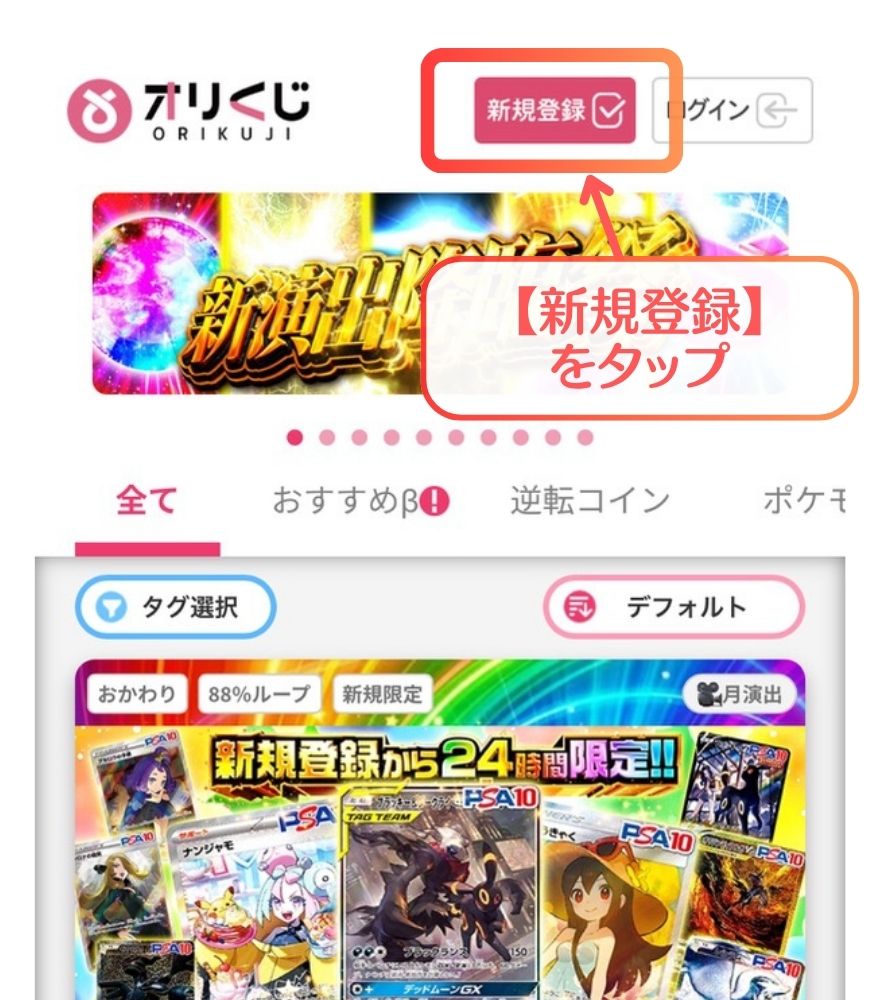This screenshot has width=880, height=1000.
Task: Switch to the 逆転コイン tab
Action: (x=589, y=500)
